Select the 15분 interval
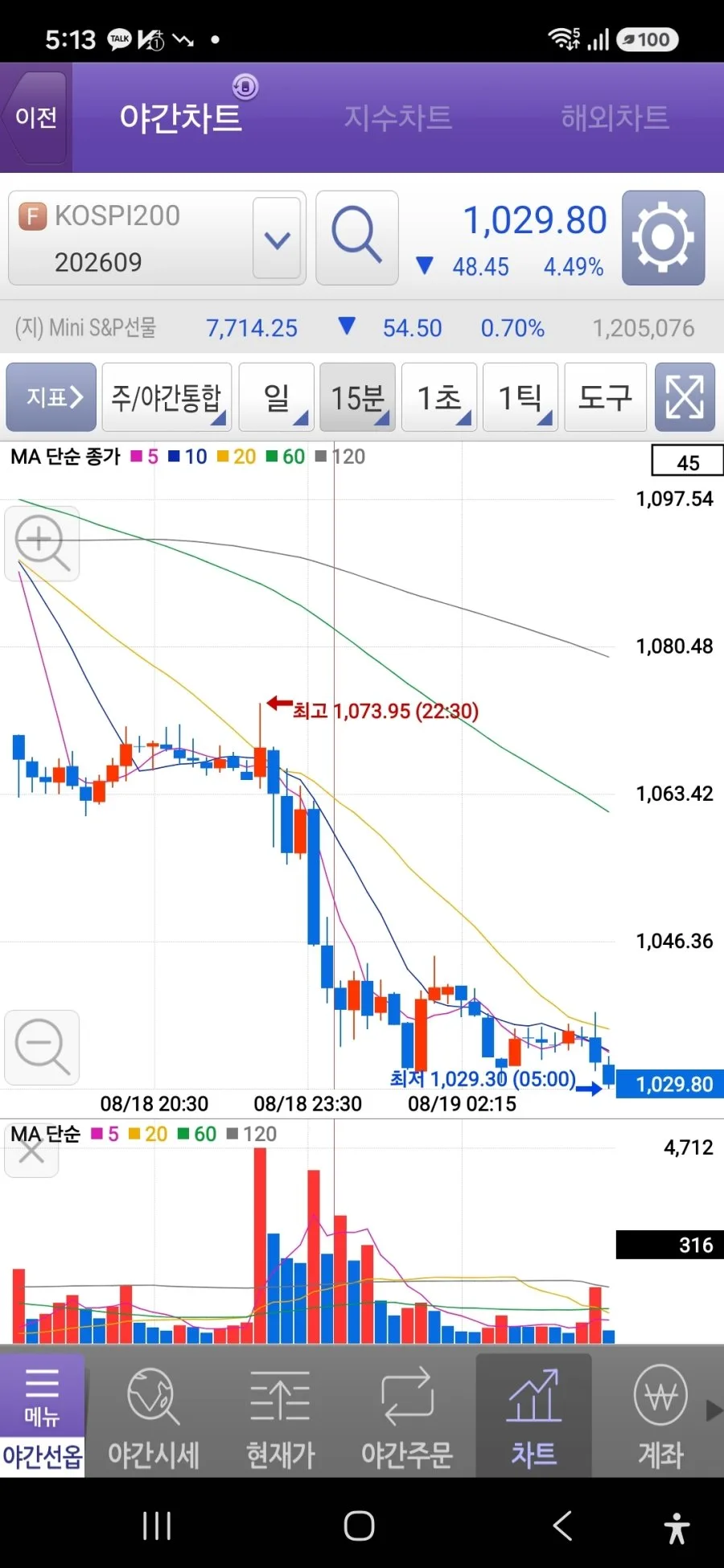The width and height of the screenshot is (724, 1568). 358,397
